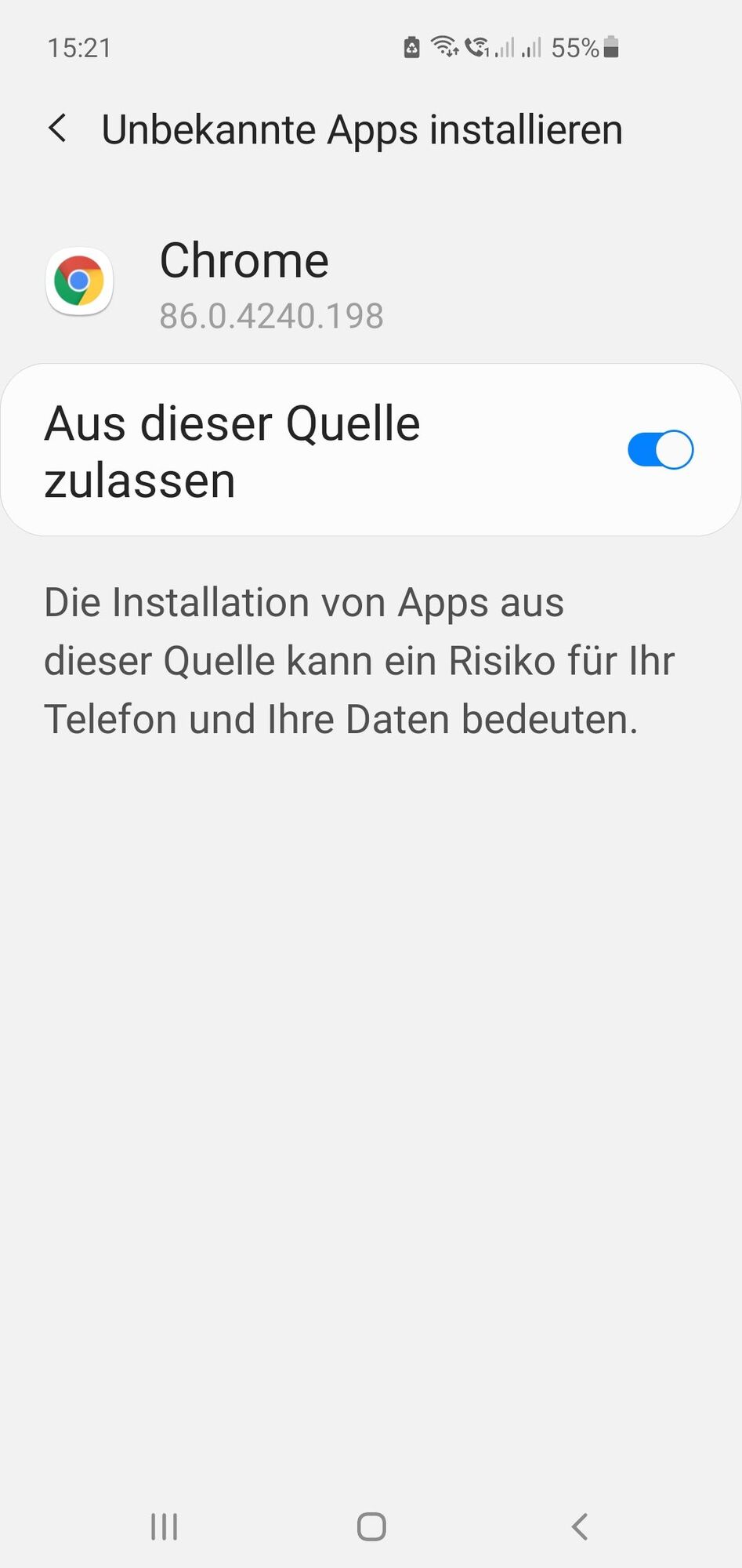Collapse this screen via the top-left arrow

[x=57, y=128]
